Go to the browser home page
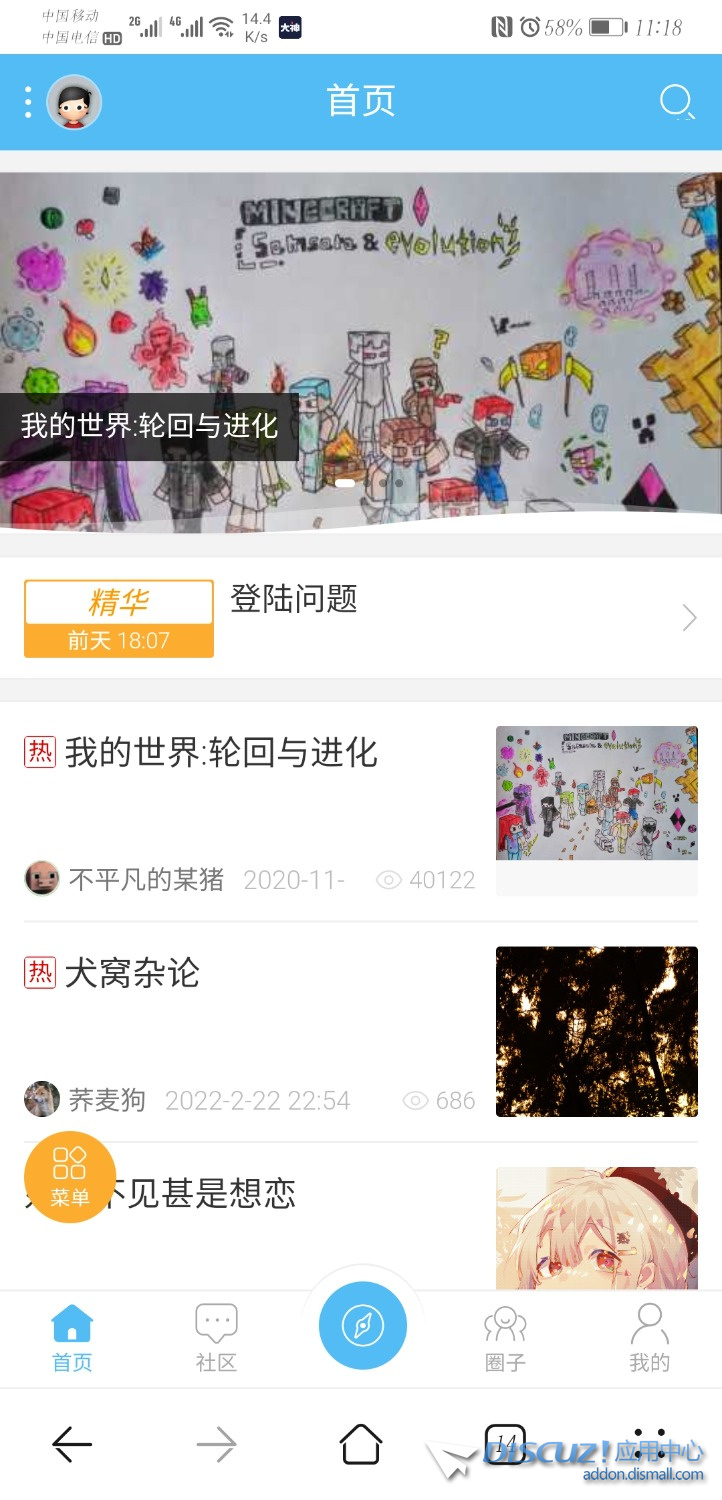The image size is (722, 1500). coord(361,1444)
